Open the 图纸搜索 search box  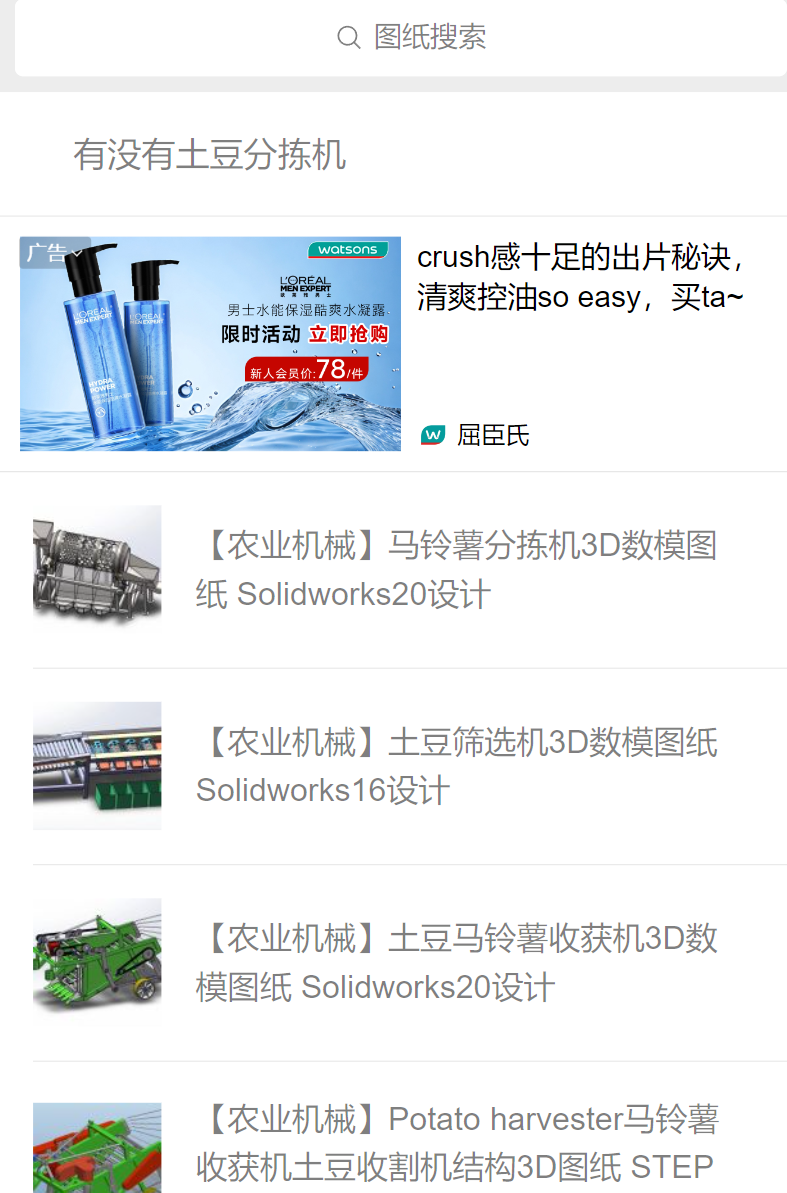[x=412, y=38]
